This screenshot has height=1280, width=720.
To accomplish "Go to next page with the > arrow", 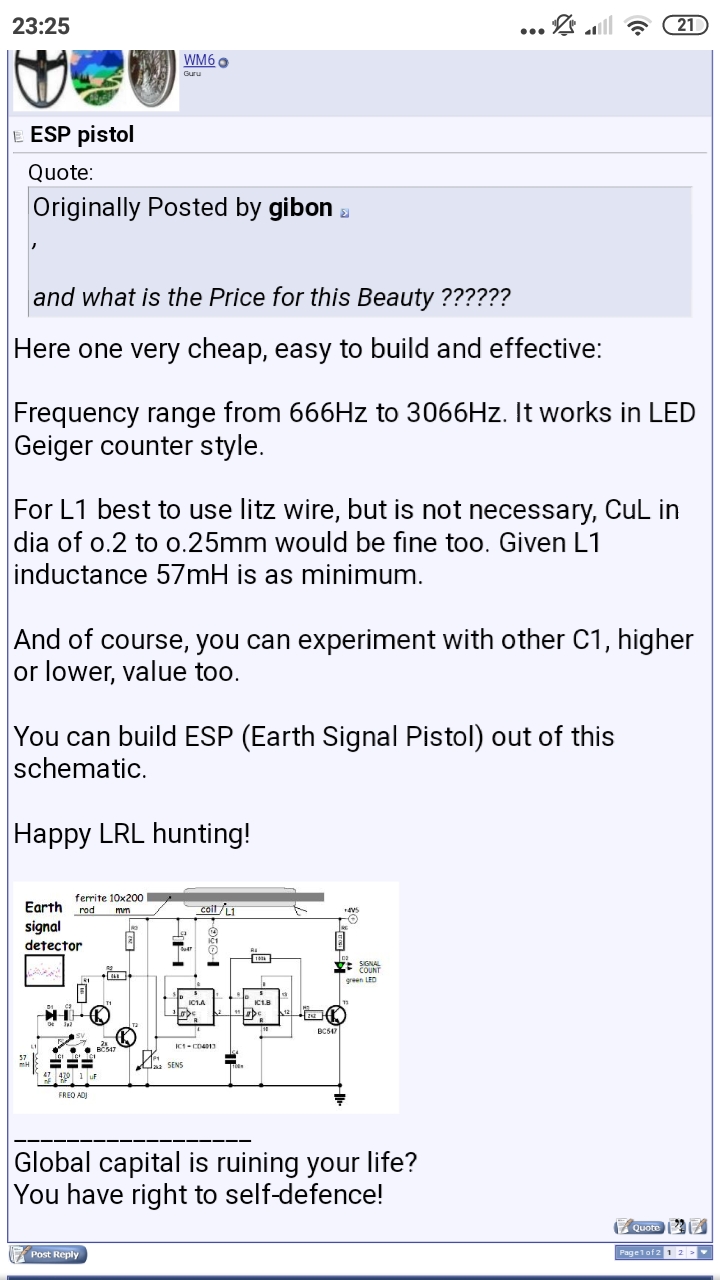I will (692, 1252).
